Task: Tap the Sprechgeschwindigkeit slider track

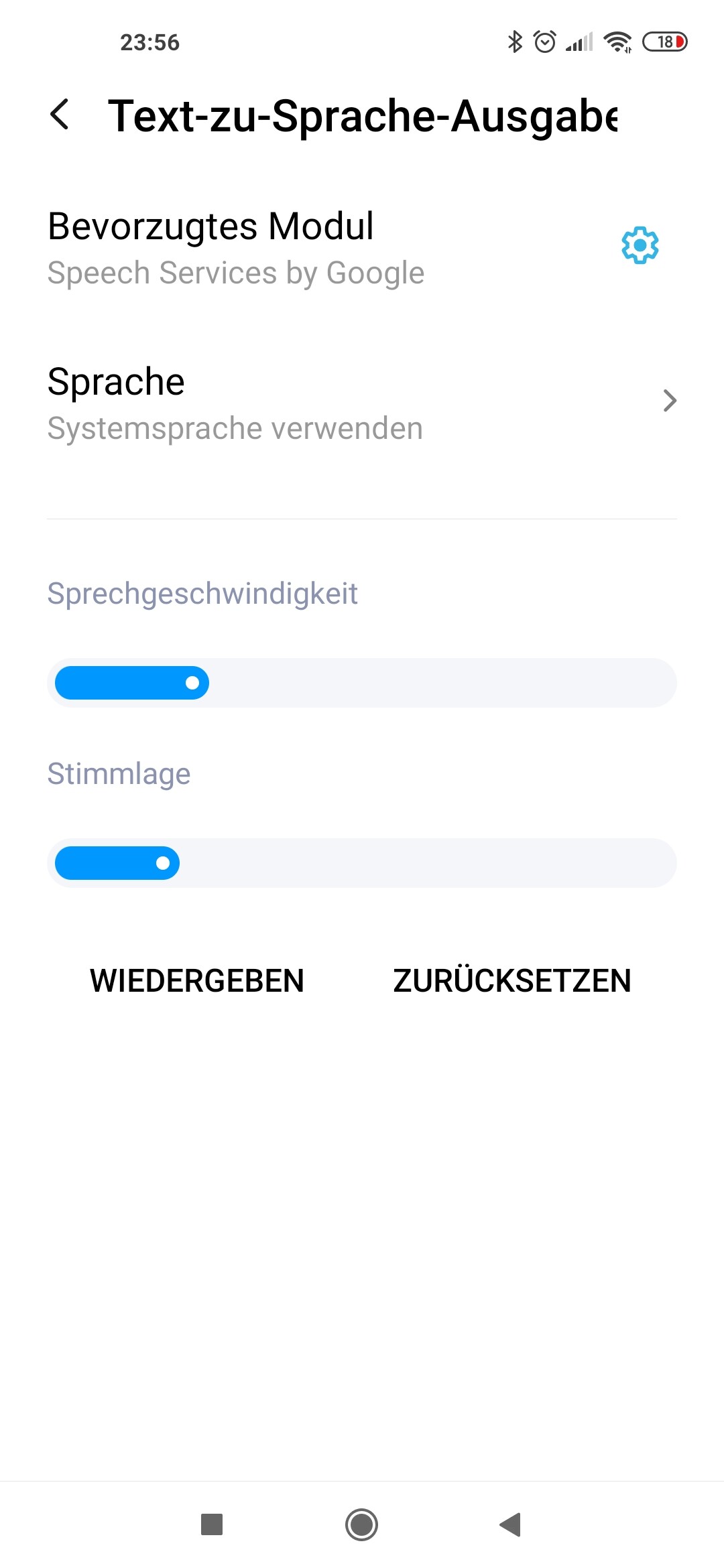Action: point(362,683)
